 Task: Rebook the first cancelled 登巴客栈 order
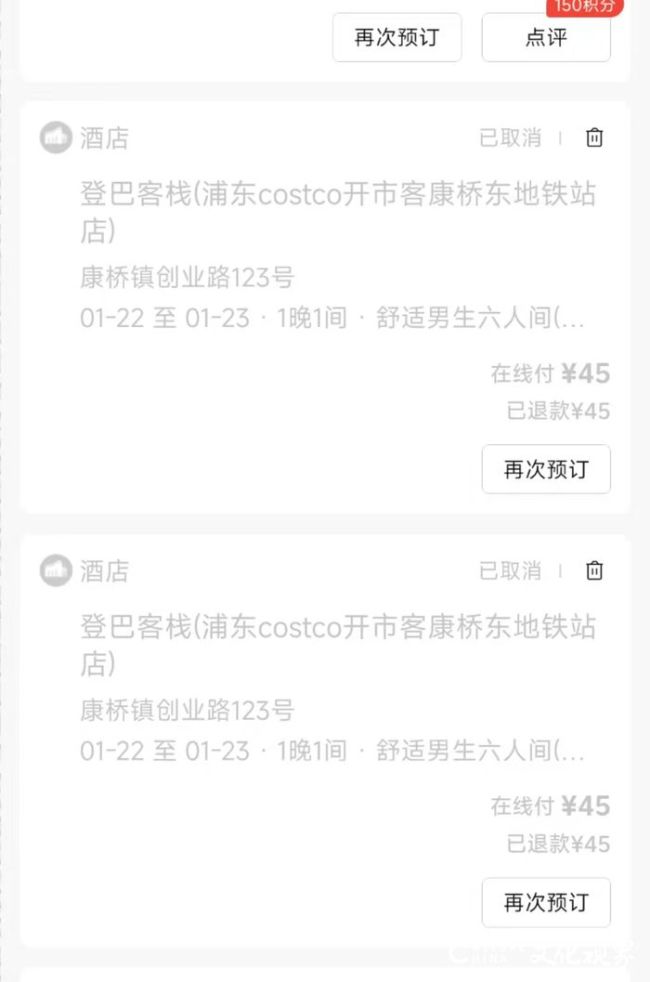click(x=546, y=469)
